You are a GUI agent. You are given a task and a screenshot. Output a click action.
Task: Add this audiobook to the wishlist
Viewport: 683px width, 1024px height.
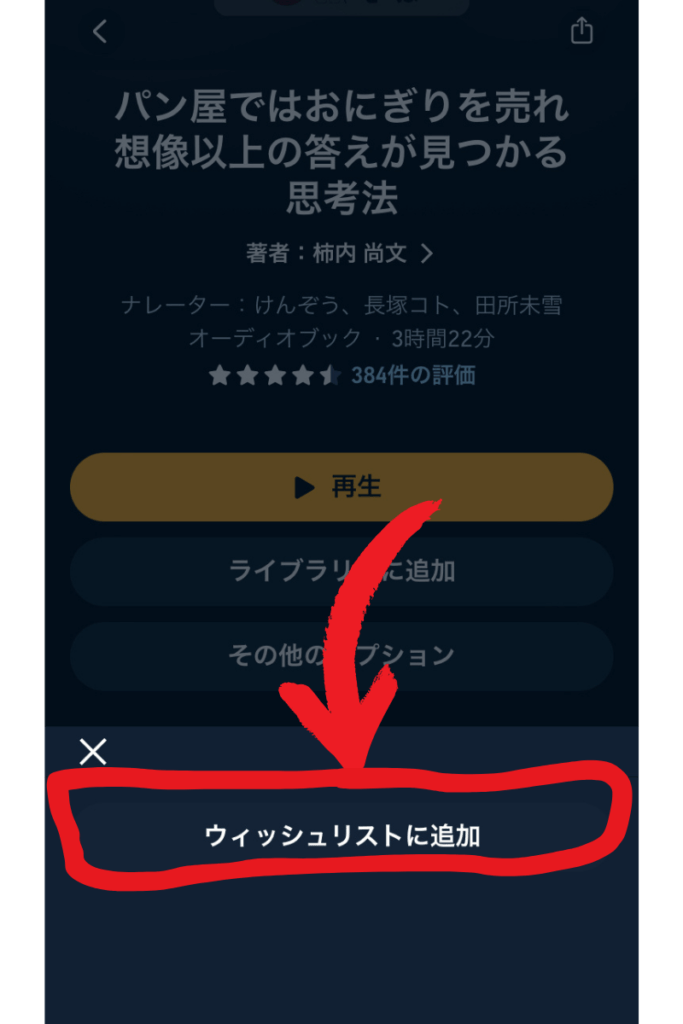coord(342,835)
